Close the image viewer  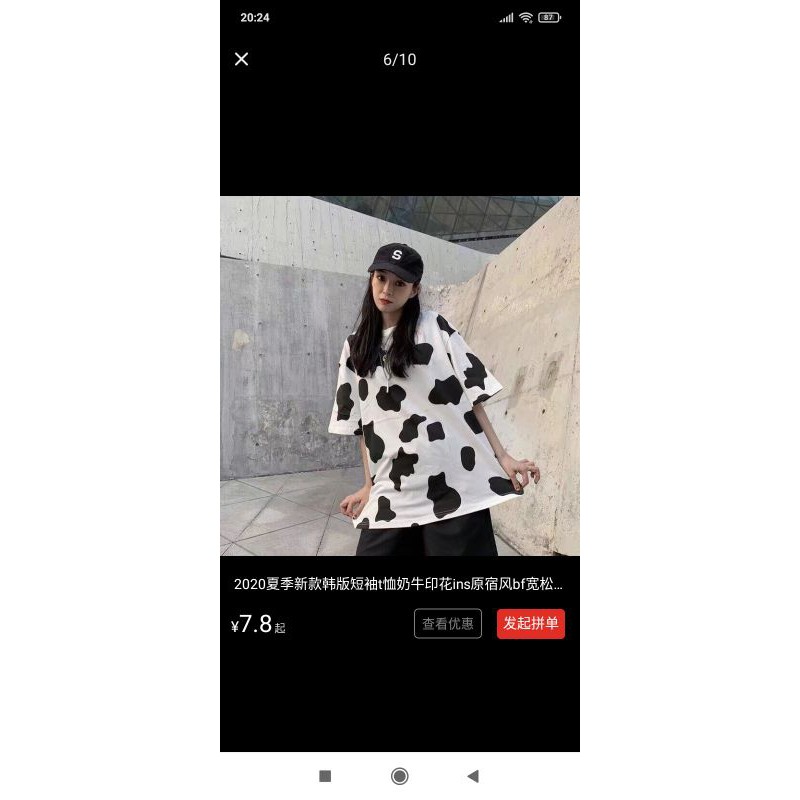(241, 59)
